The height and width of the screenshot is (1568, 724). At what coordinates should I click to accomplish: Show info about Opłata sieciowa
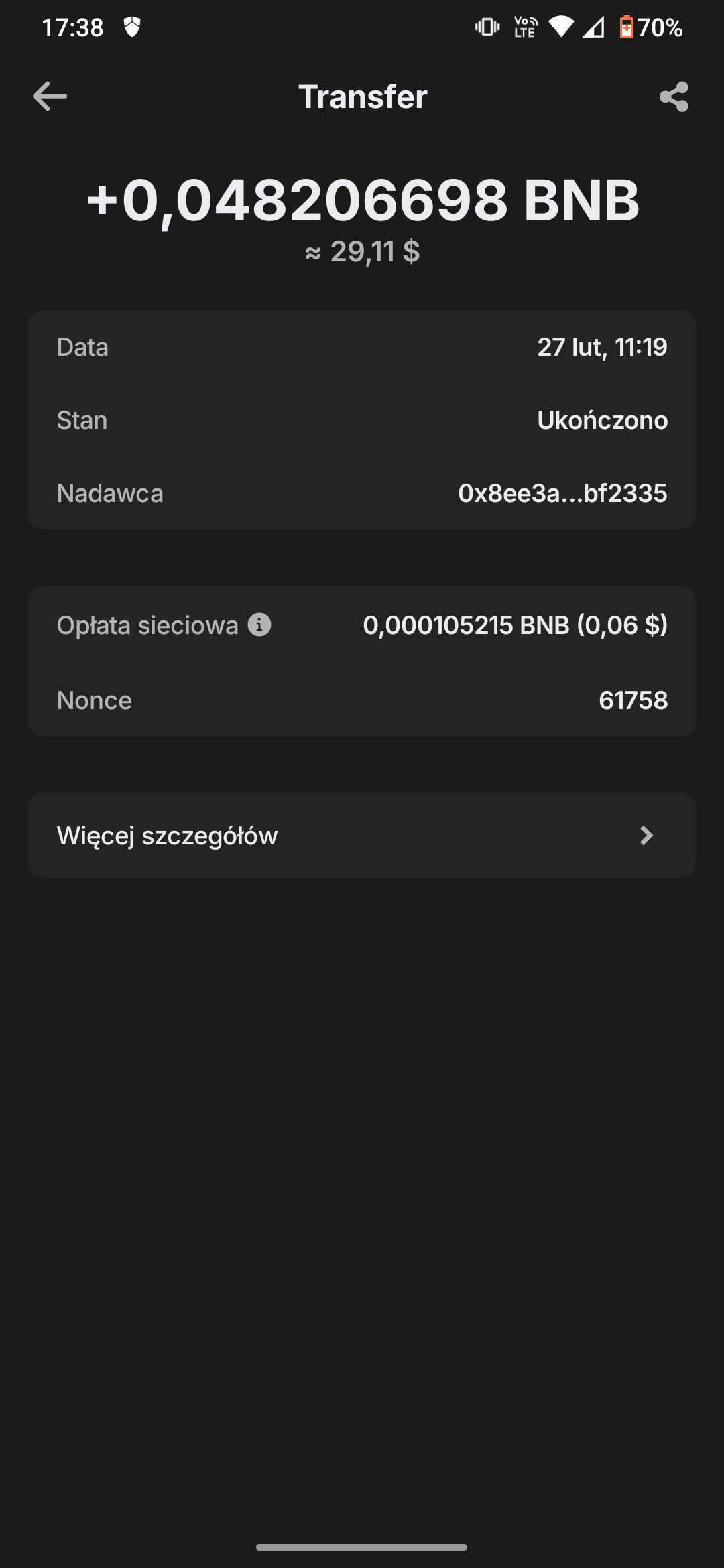(259, 625)
